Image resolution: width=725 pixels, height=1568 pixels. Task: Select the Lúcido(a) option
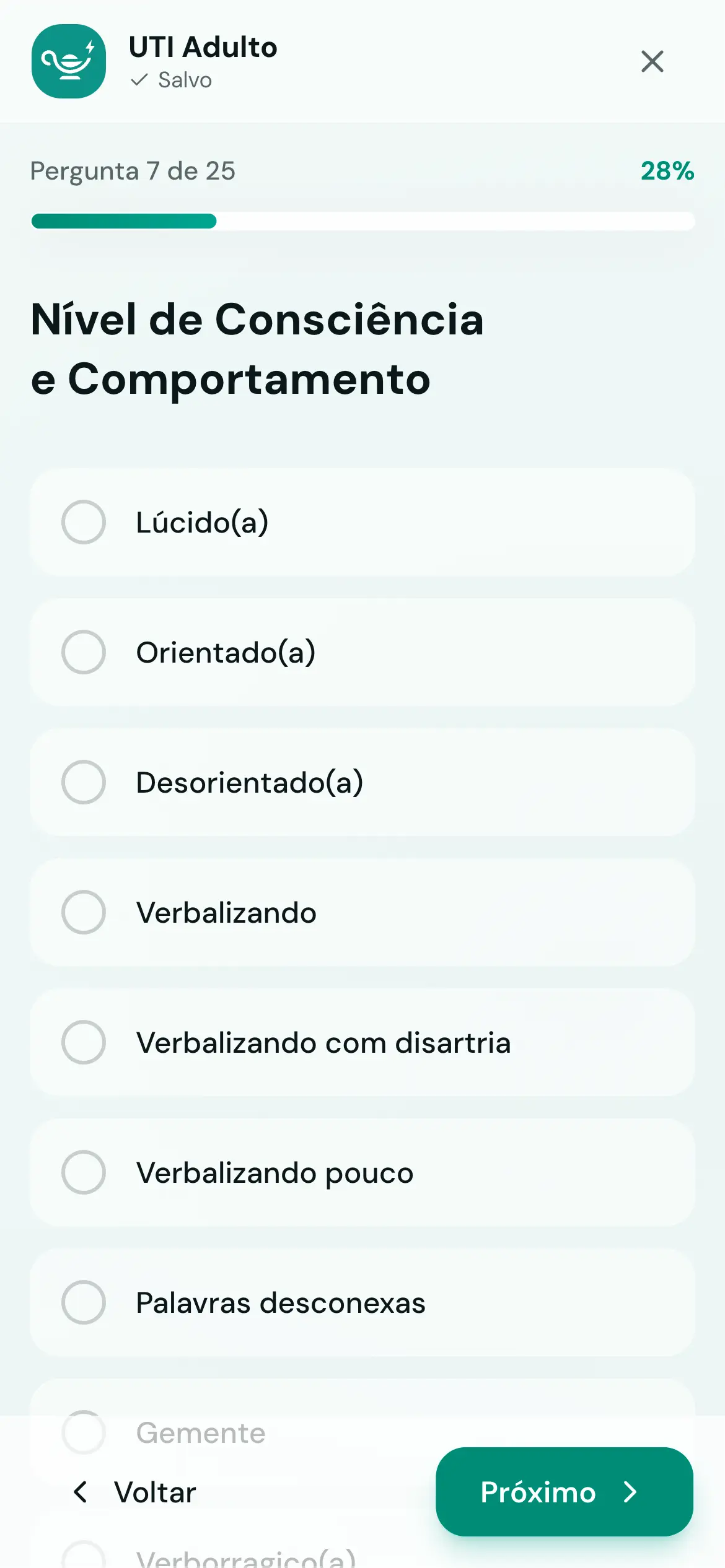point(361,522)
